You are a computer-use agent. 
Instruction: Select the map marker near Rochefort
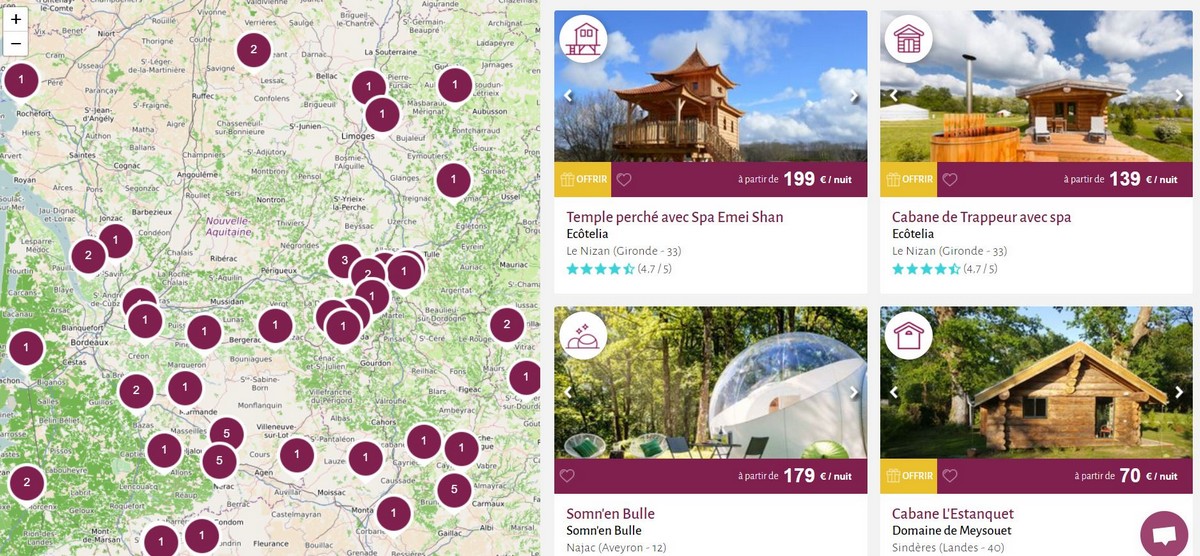point(21,81)
